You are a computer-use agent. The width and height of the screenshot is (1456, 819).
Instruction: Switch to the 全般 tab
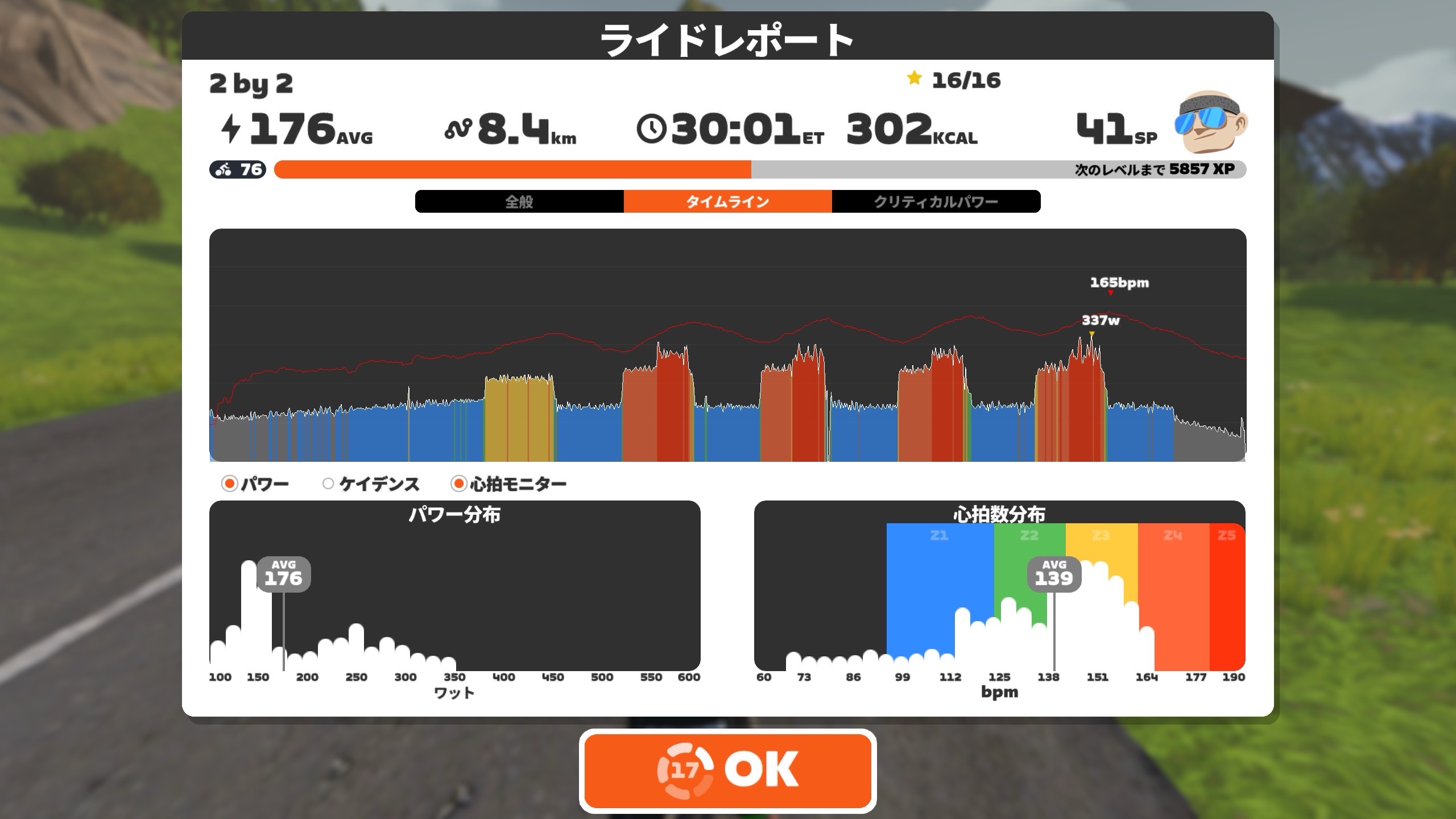[x=519, y=202]
